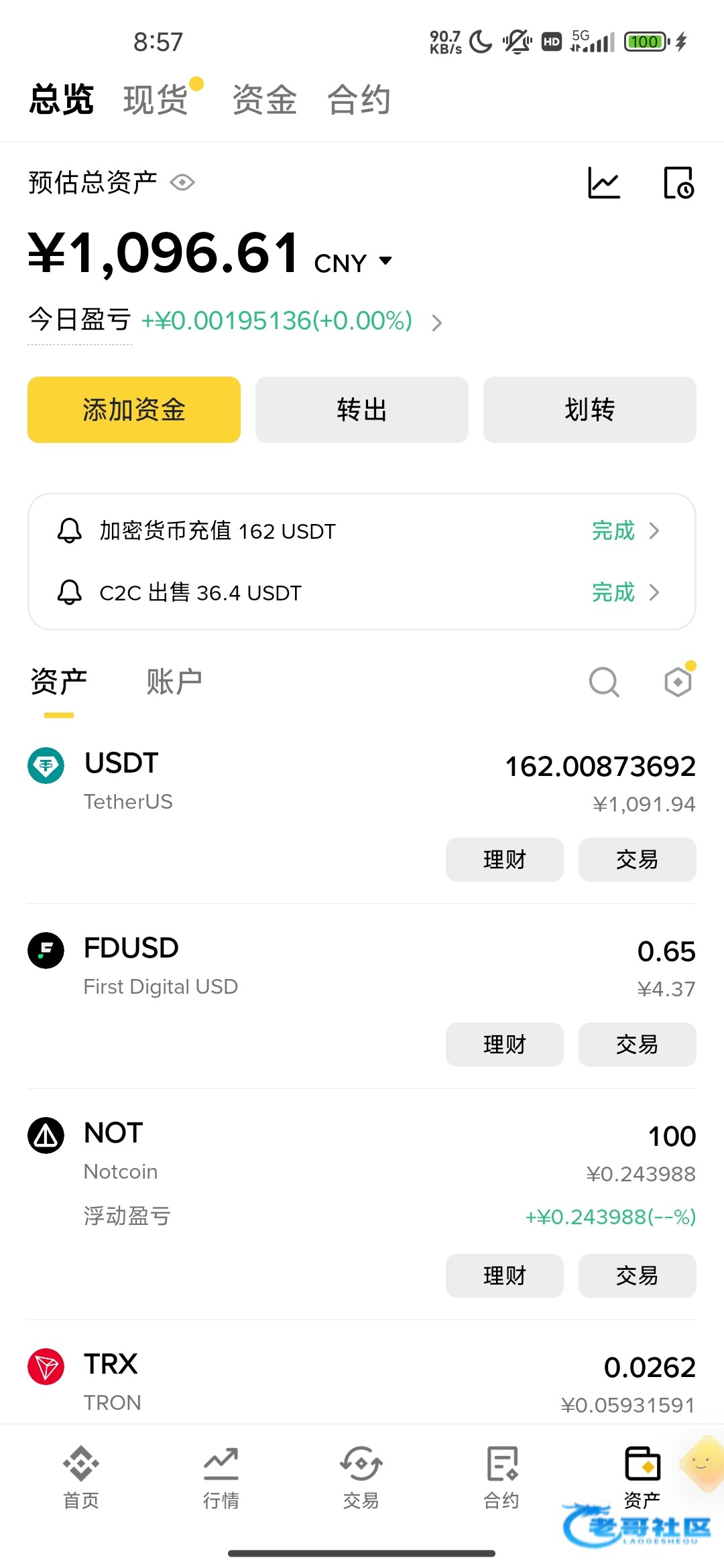
Task: Tap the 转出 button
Action: (x=362, y=409)
